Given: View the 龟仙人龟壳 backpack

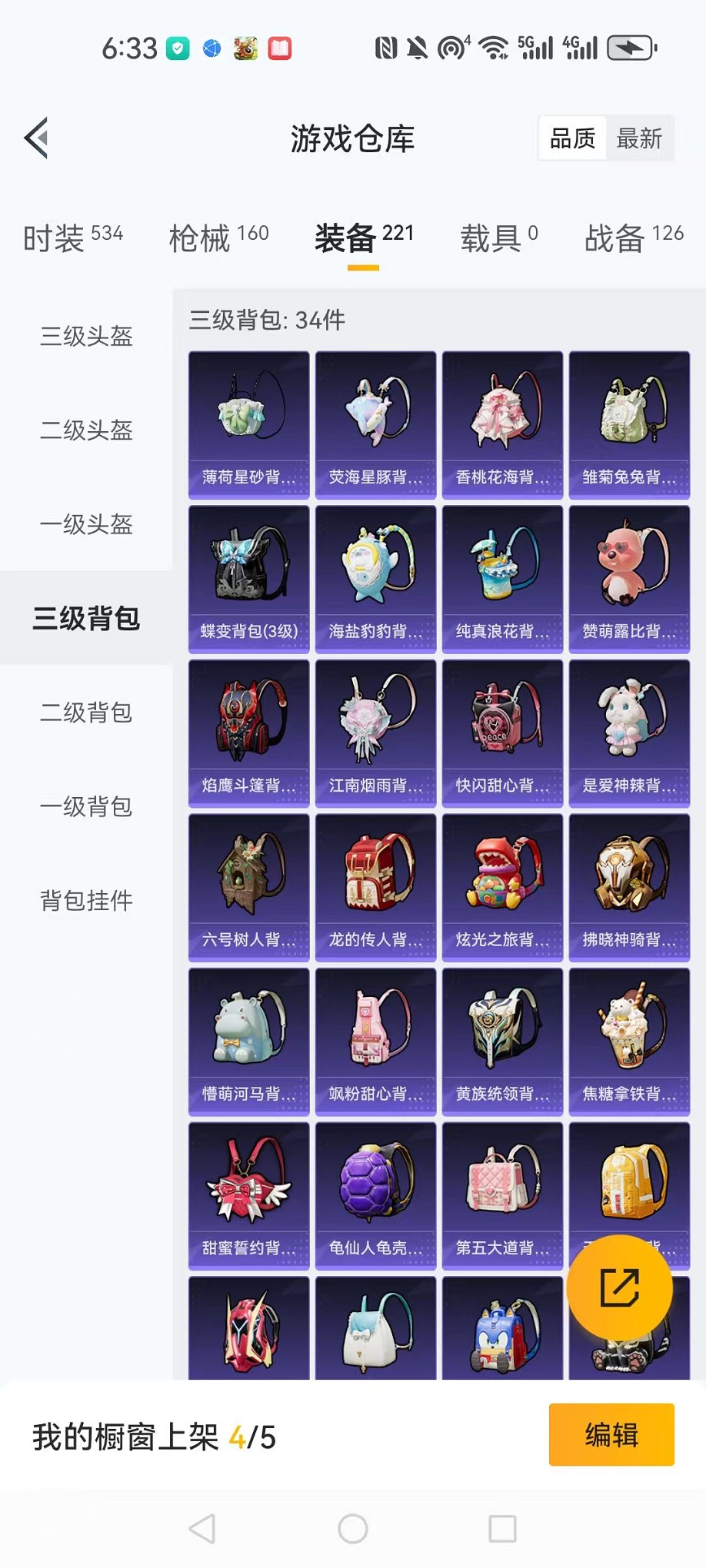Looking at the screenshot, I should (375, 1196).
